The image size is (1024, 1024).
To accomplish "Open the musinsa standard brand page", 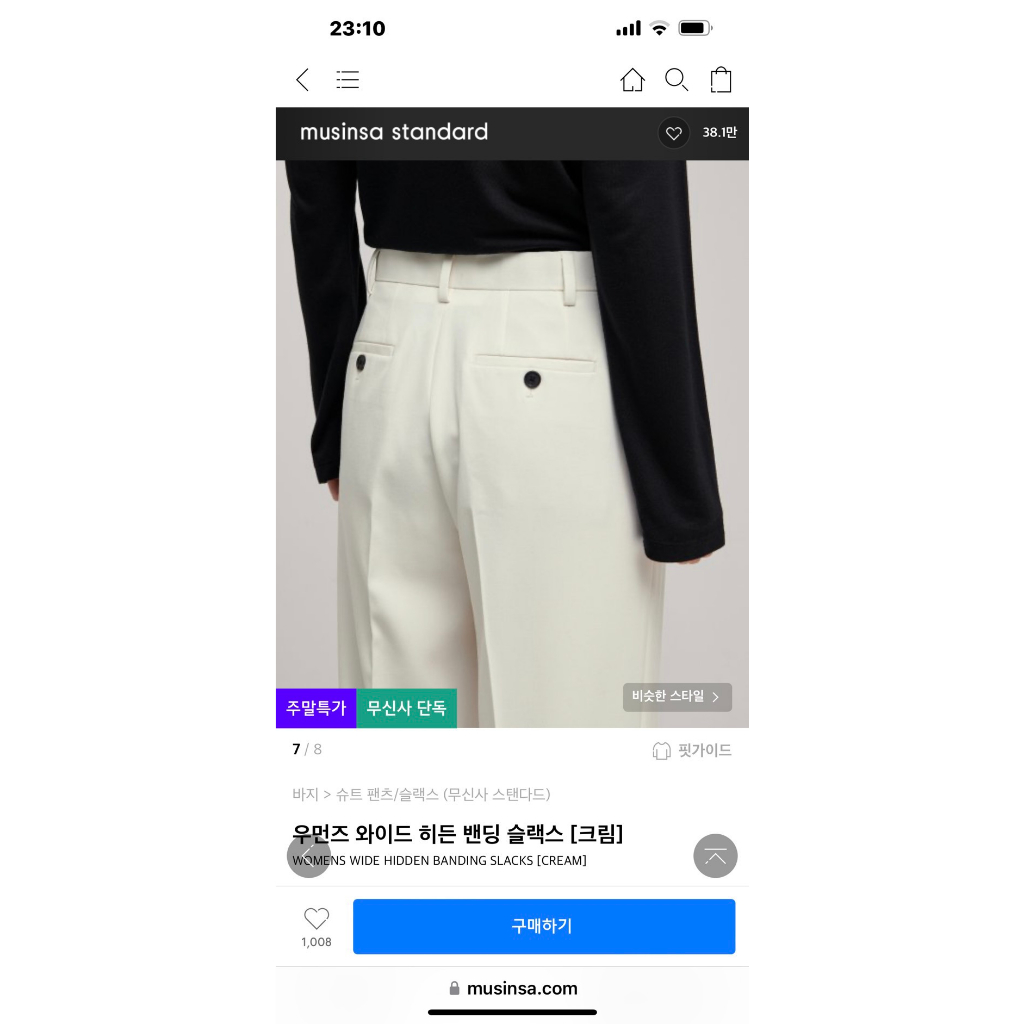I will click(394, 132).
